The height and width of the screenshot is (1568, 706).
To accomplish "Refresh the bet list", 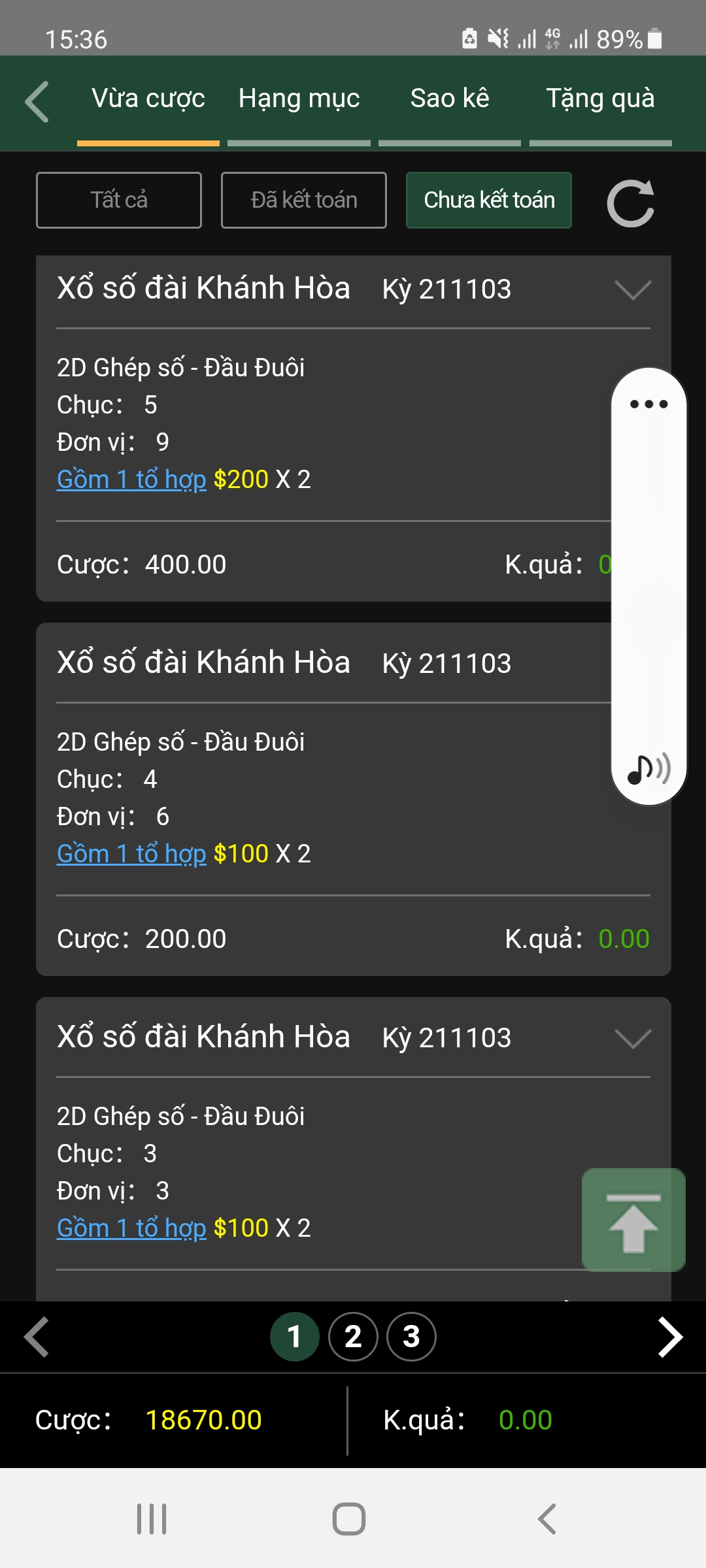I will pos(631,203).
